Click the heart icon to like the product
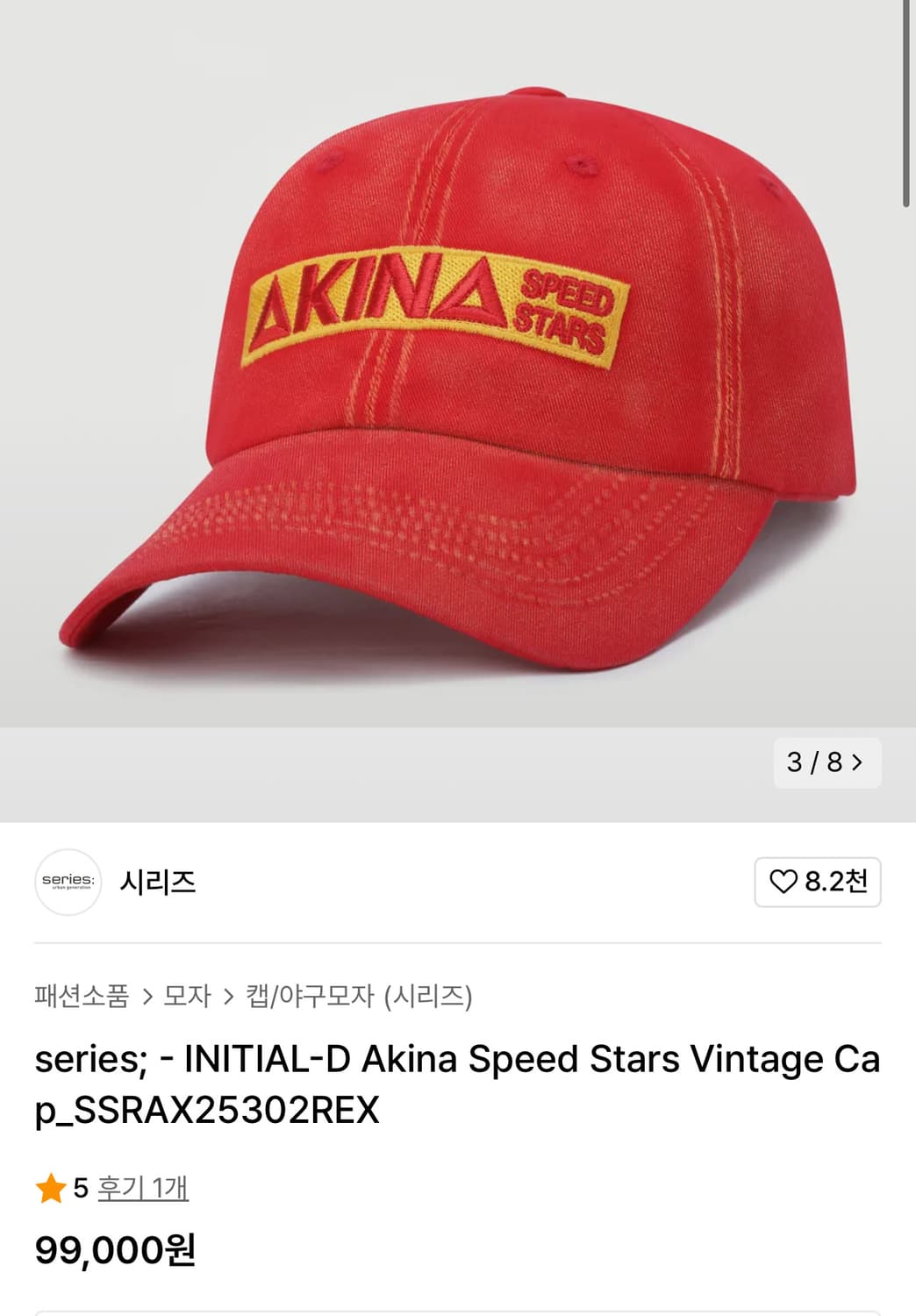The image size is (916, 1316). click(784, 883)
